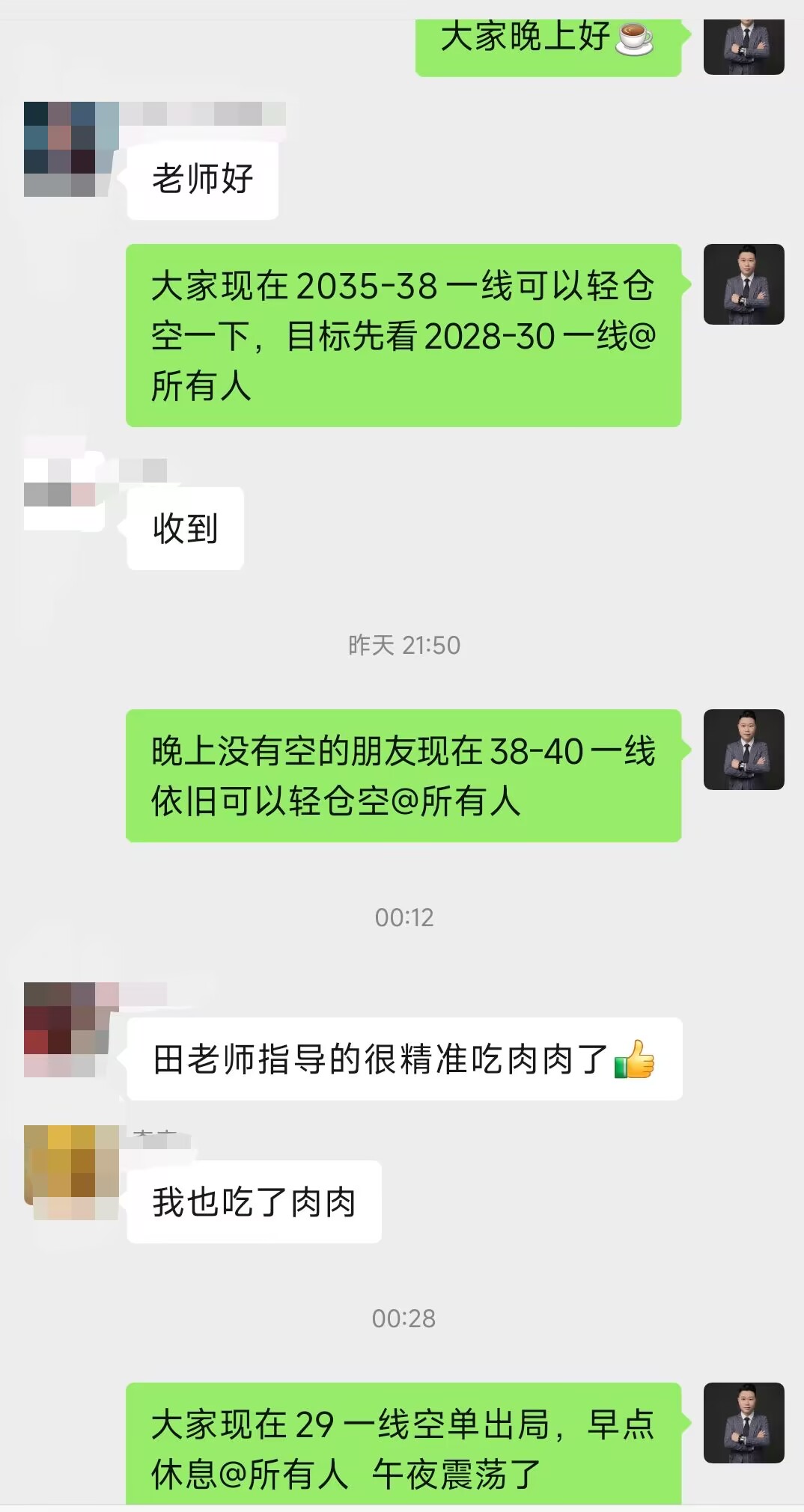Viewport: 804px width, 1512px height.
Task: Open teacher's avatar beside the 2035-38 message
Action: click(743, 284)
